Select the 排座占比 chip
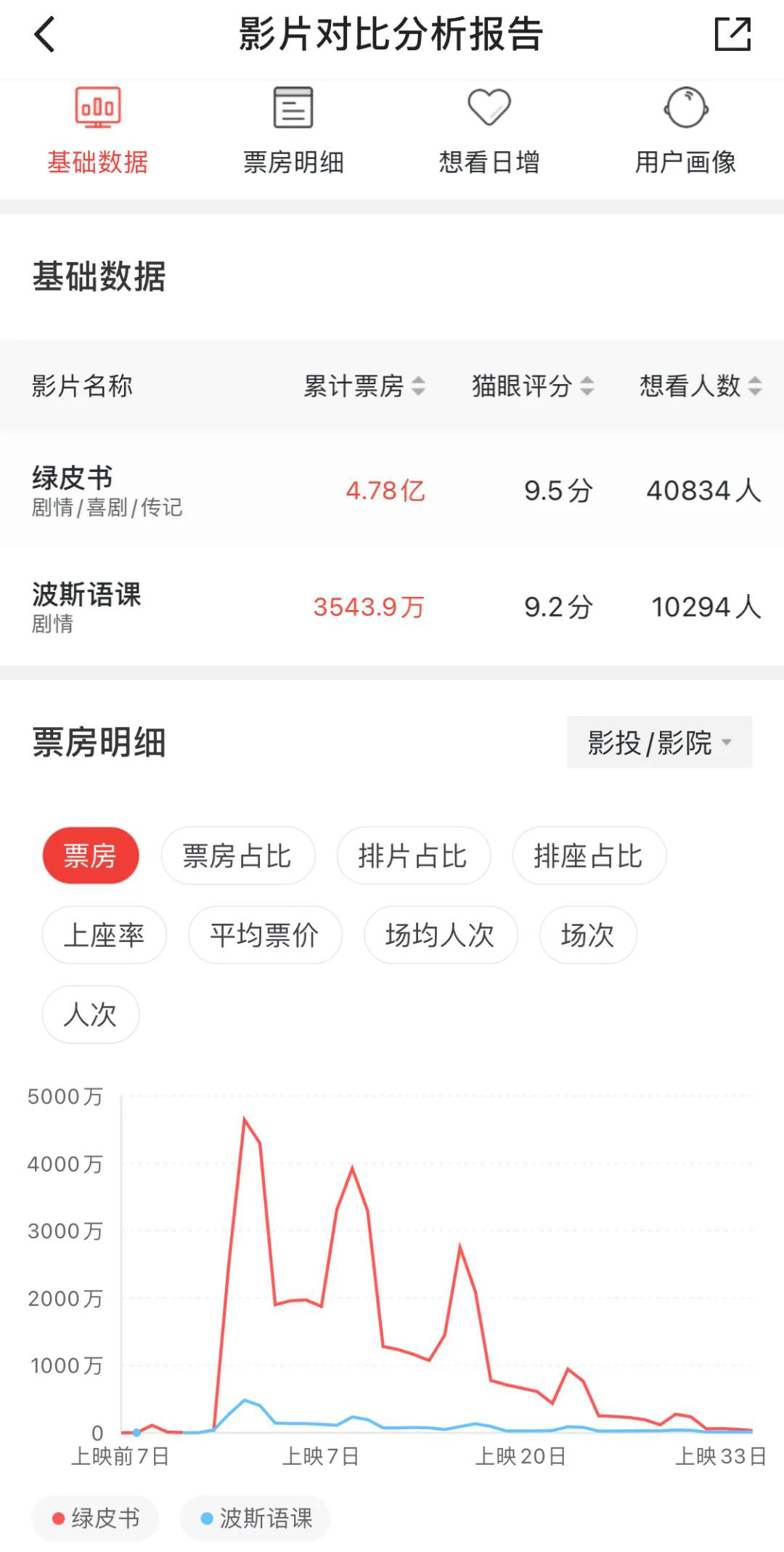The height and width of the screenshot is (1552, 784). tap(589, 856)
